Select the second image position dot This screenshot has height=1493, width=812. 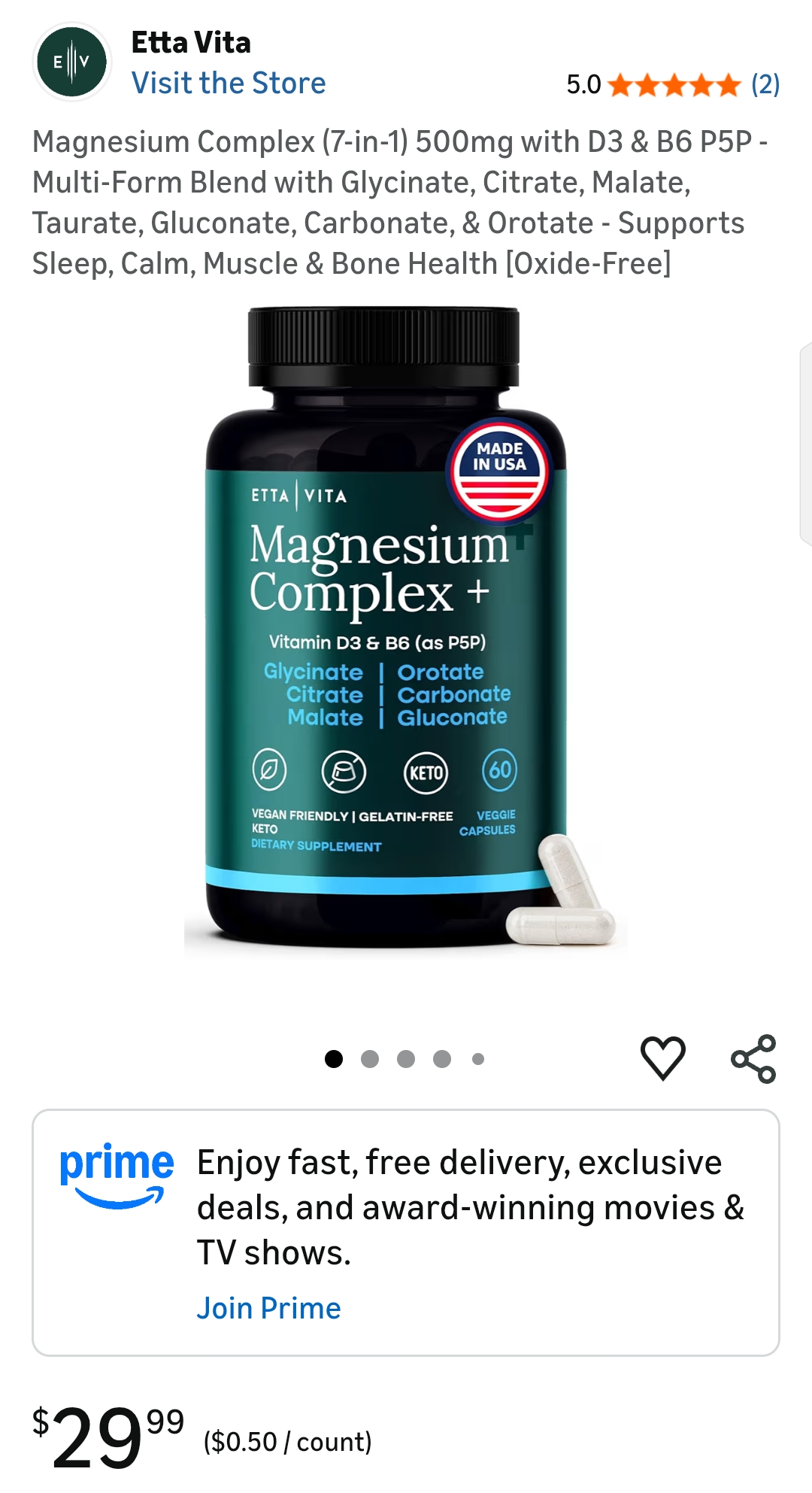click(x=369, y=1058)
